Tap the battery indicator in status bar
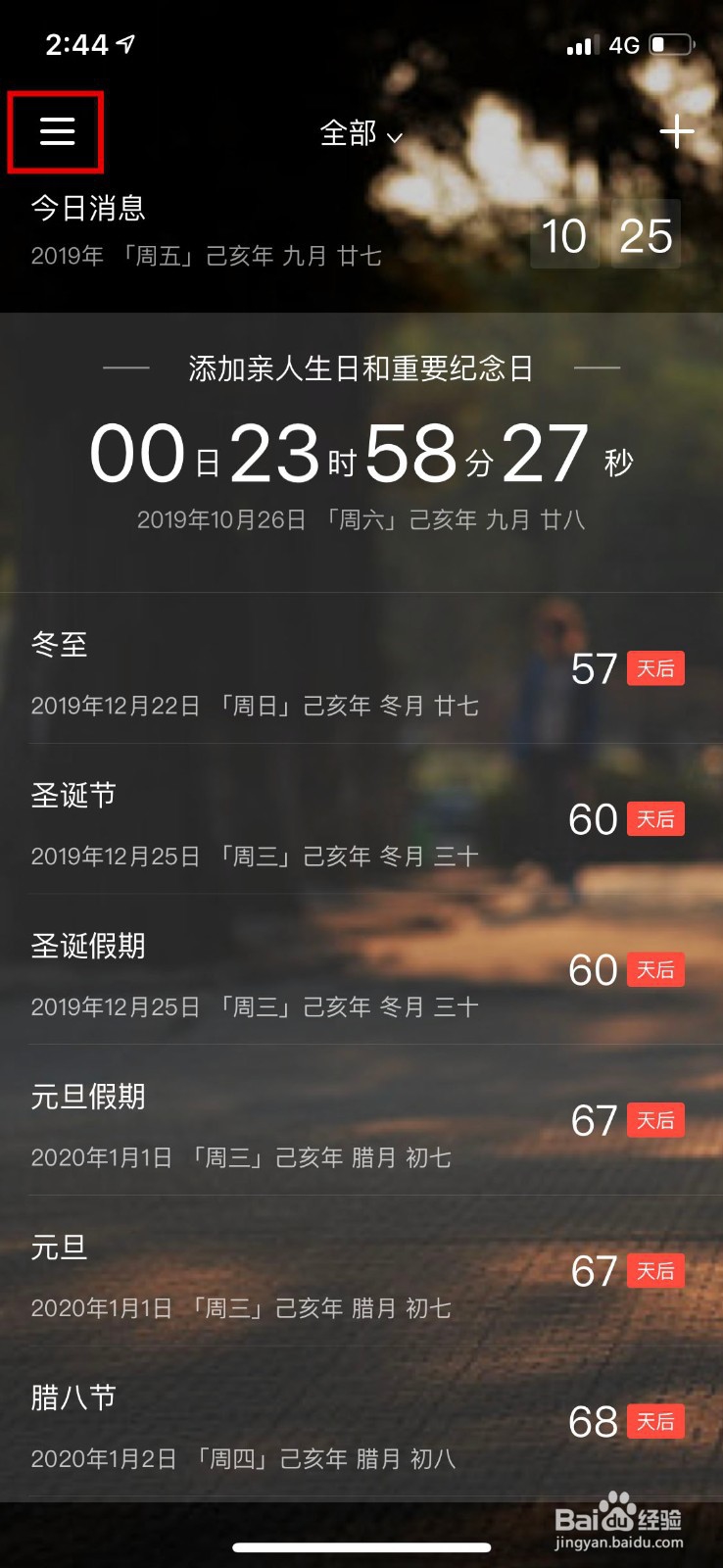This screenshot has height=1568, width=723. (672, 44)
